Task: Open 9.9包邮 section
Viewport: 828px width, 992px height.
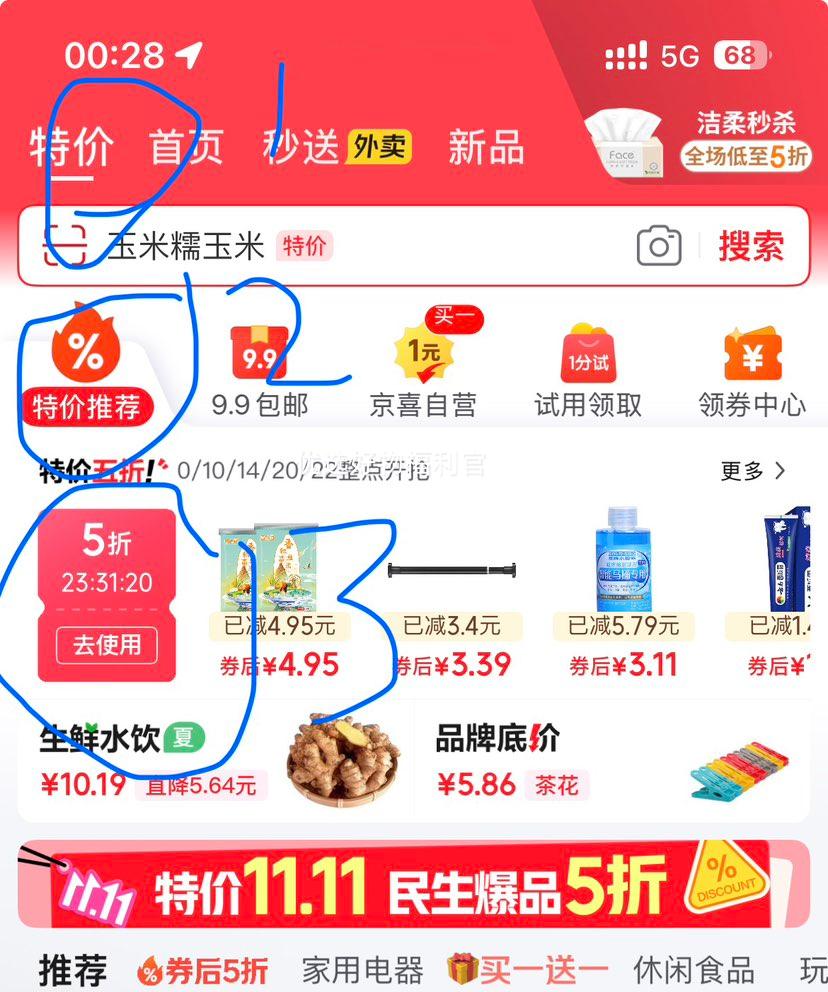Action: coord(259,372)
